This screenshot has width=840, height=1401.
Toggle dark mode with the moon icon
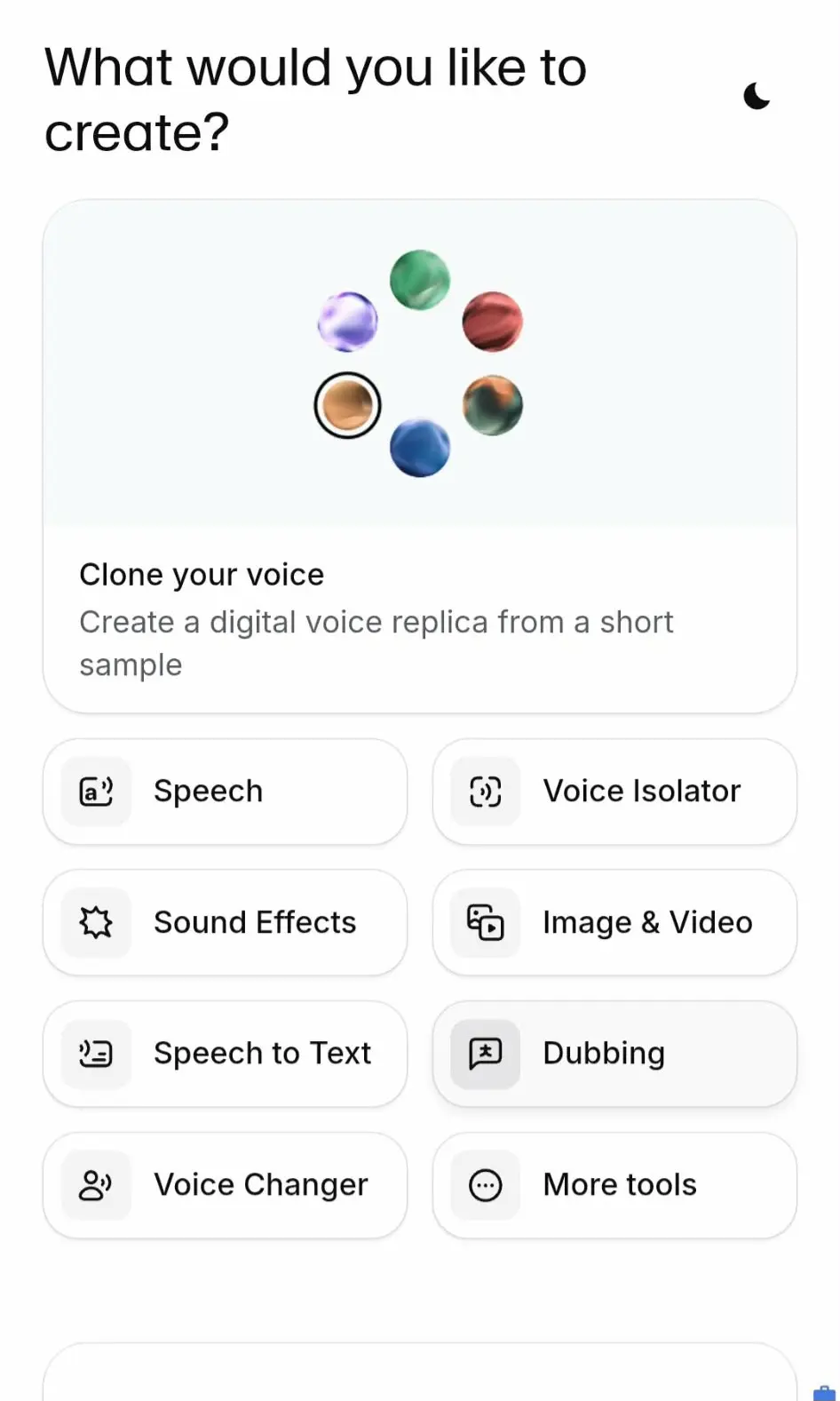click(757, 96)
